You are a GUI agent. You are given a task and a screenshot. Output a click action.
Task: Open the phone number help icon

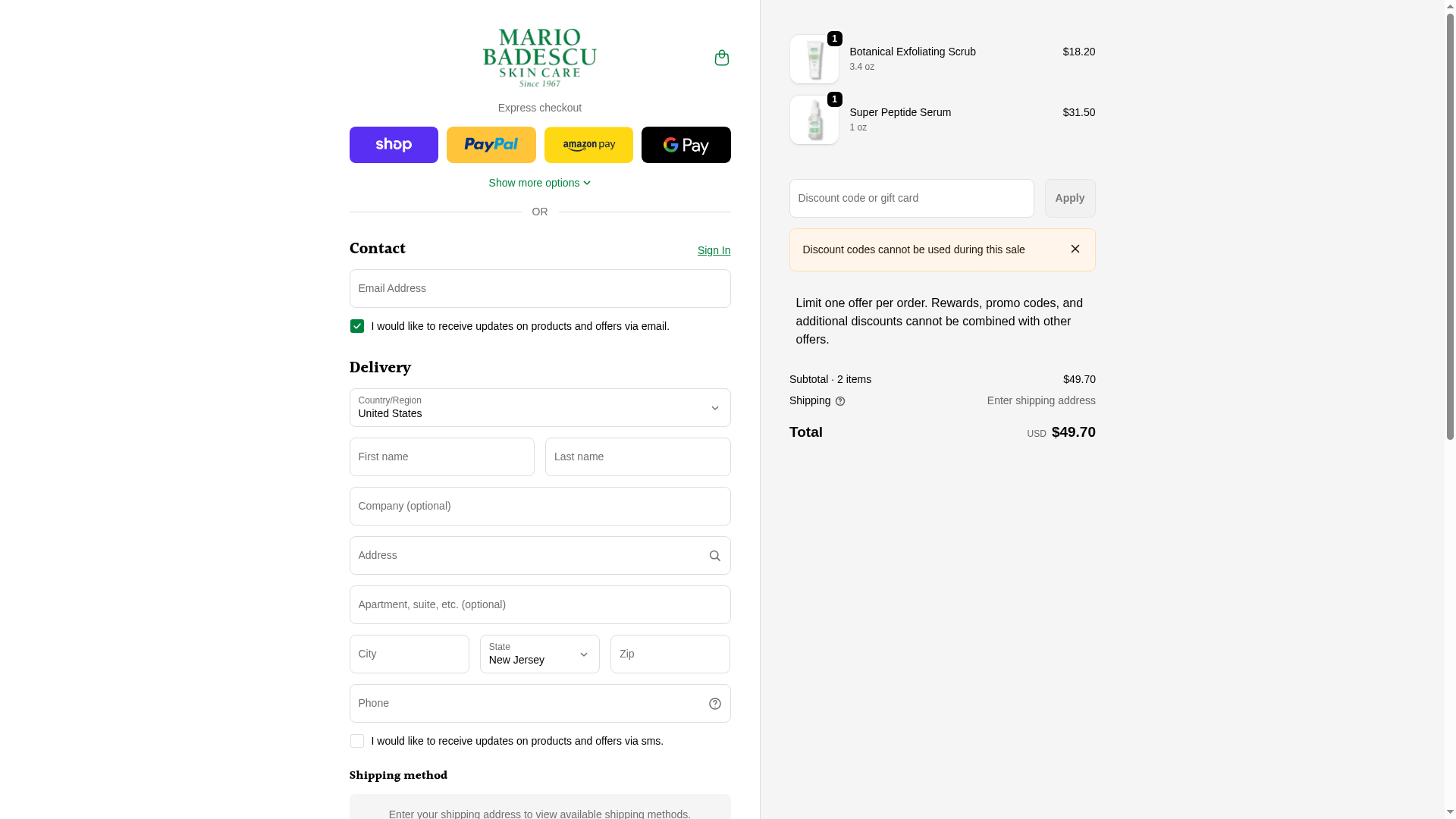[714, 704]
